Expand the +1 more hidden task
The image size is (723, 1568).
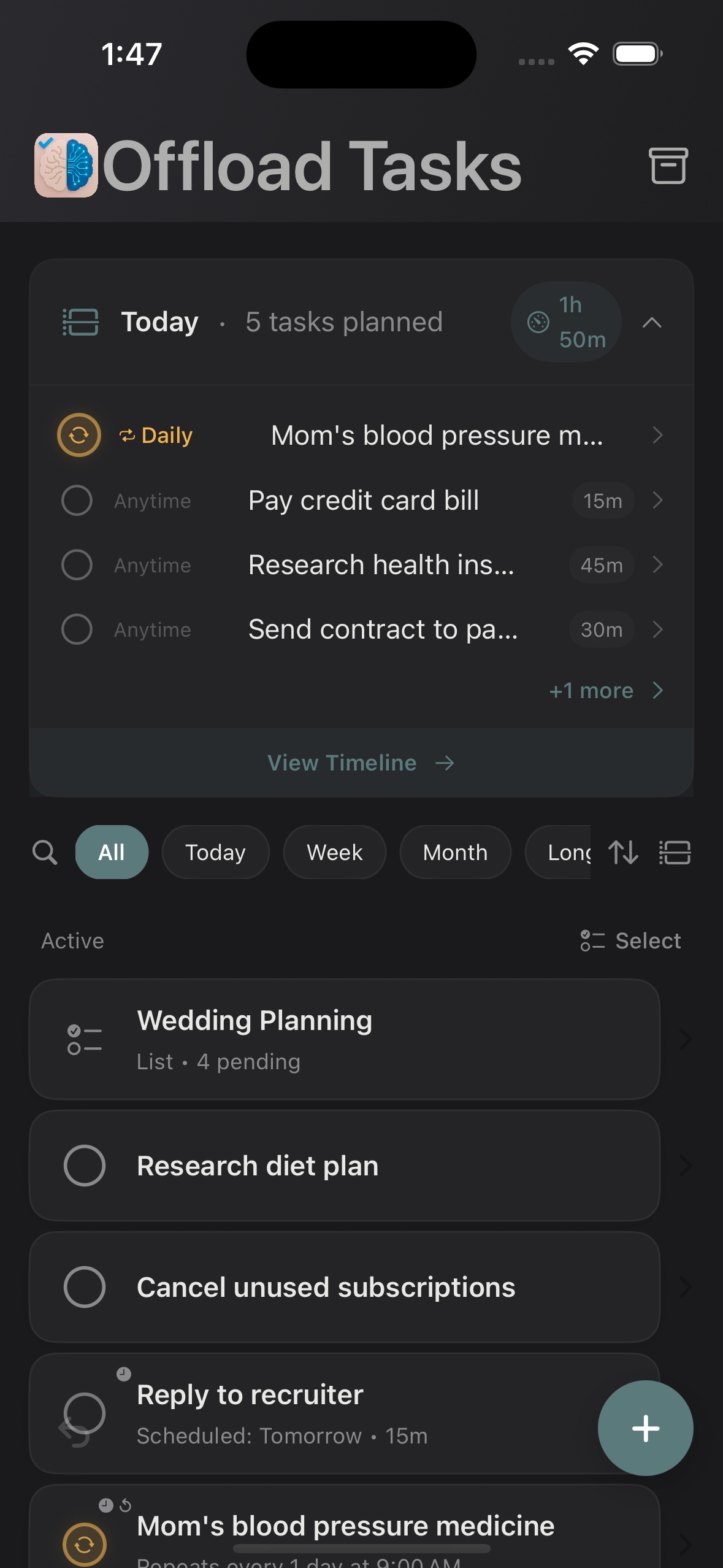(x=591, y=690)
